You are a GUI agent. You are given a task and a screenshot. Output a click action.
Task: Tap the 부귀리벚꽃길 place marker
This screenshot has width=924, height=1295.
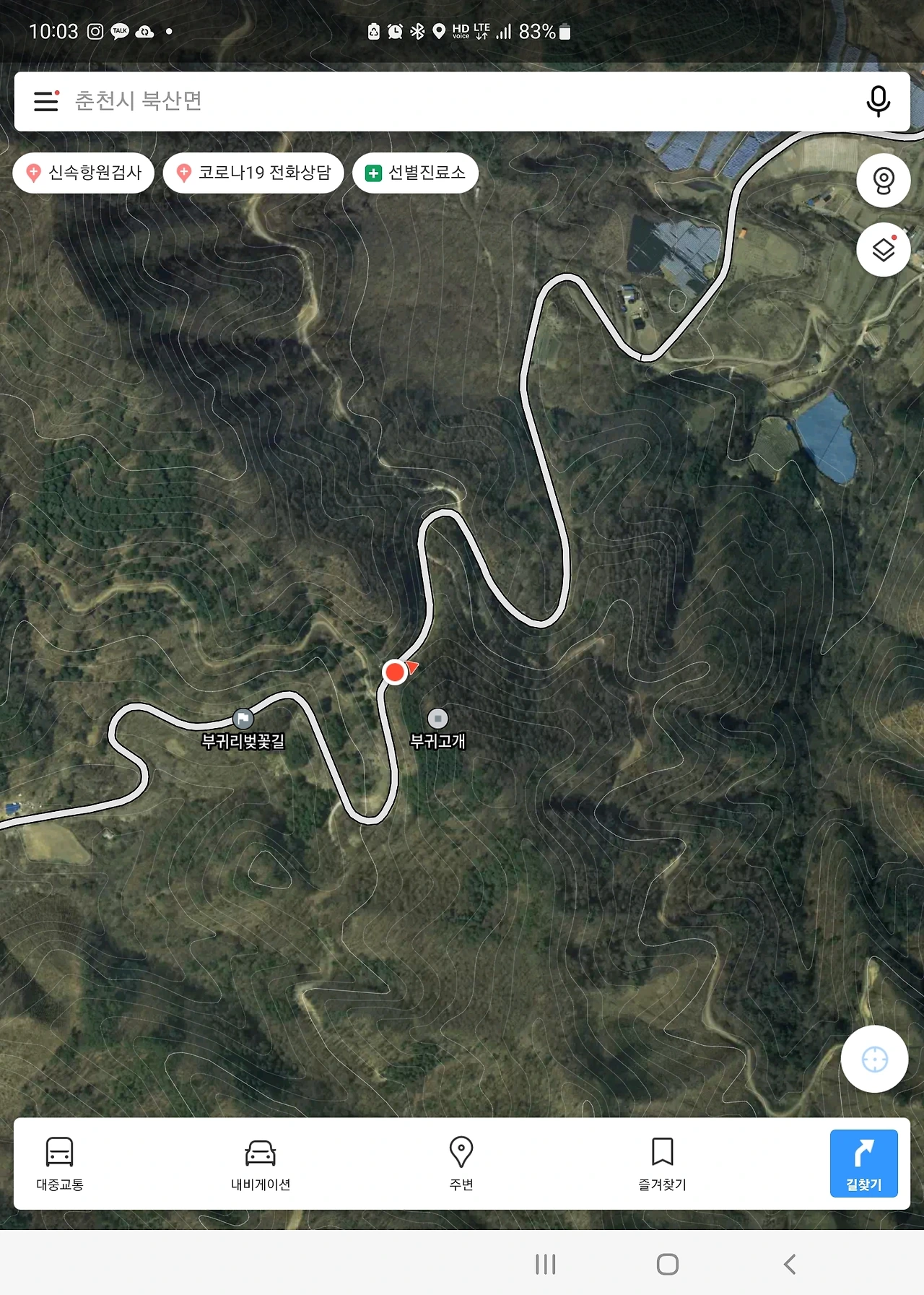point(243,719)
